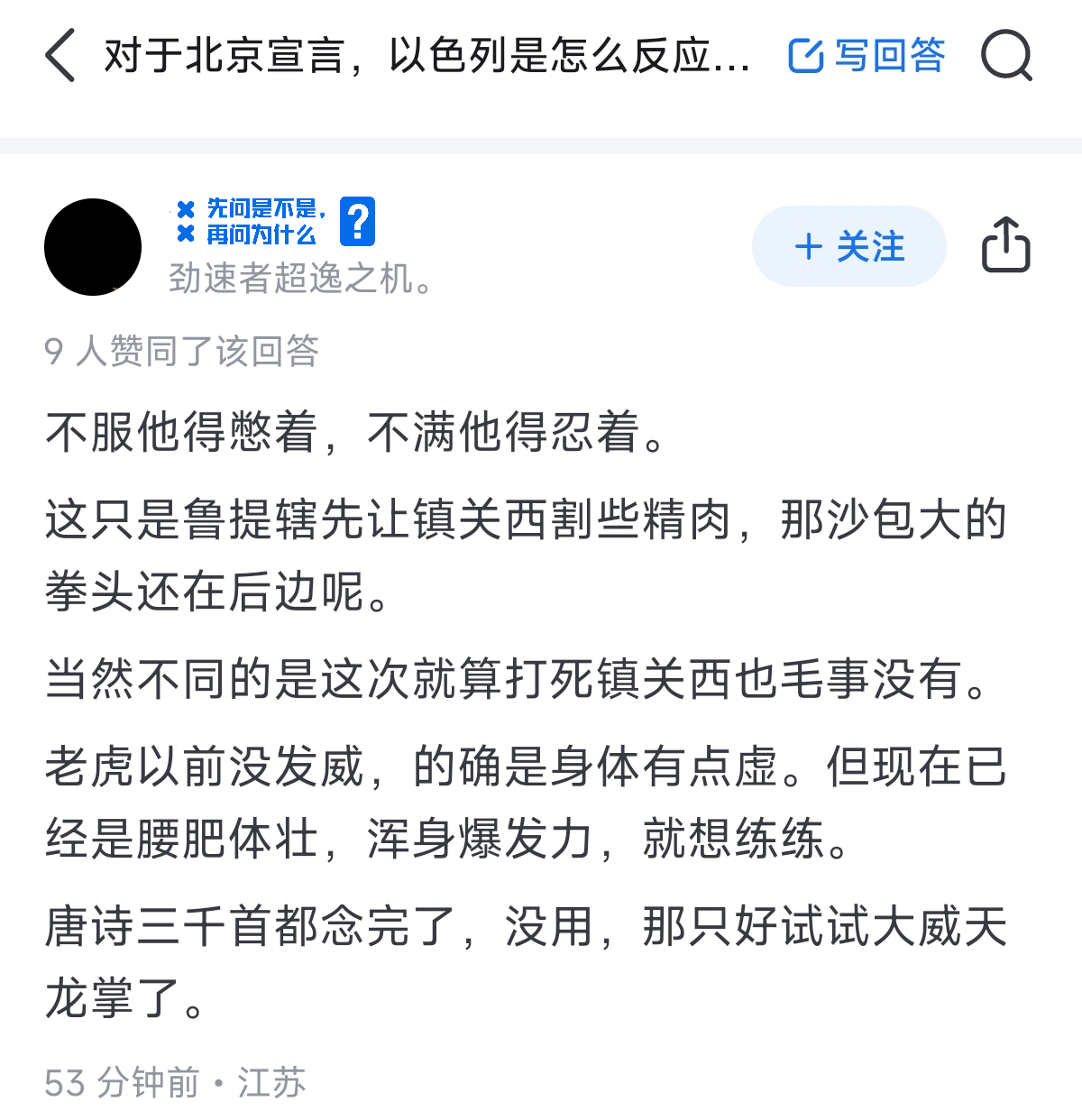Go back using the top-left arrow
The height and width of the screenshot is (1120, 1082).
click(x=60, y=56)
